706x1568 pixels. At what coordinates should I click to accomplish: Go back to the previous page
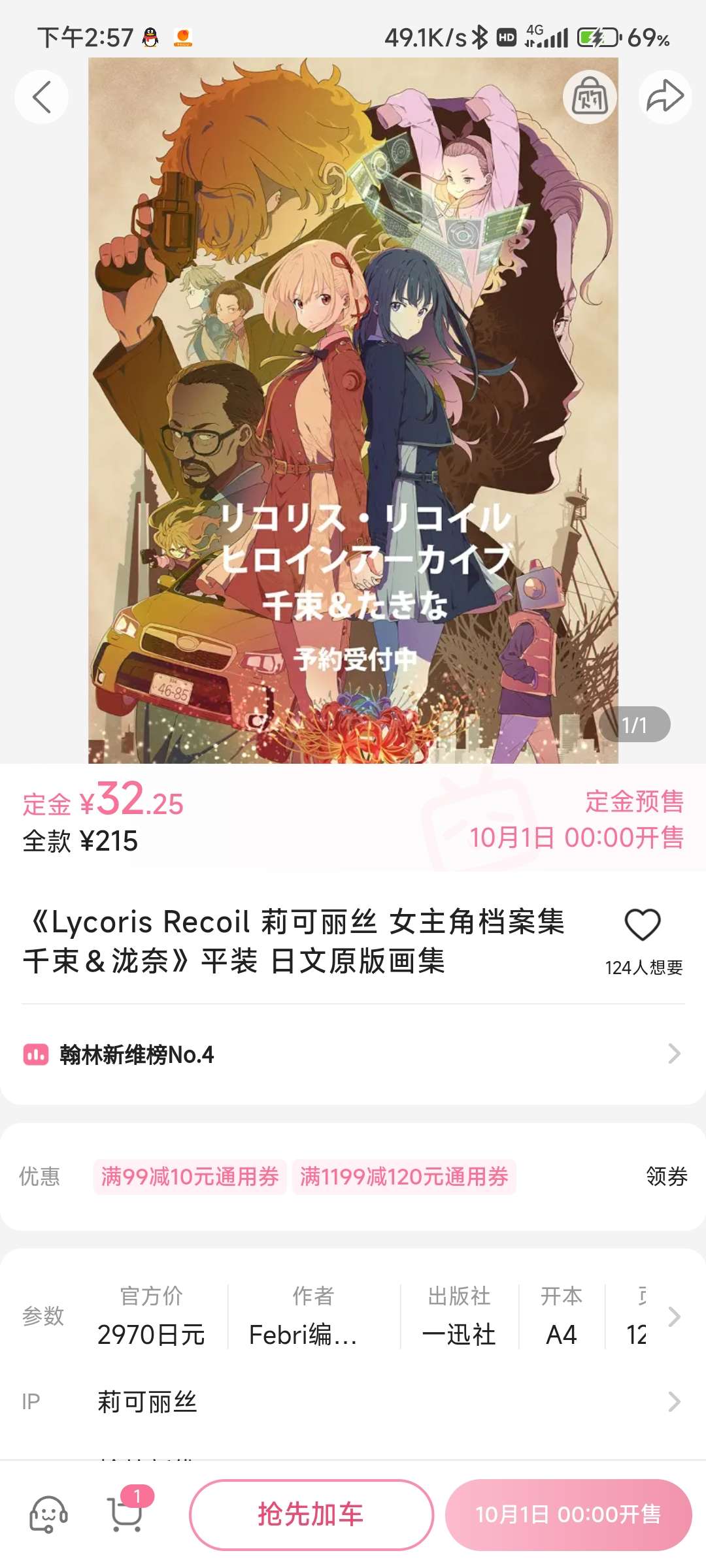pyautogui.click(x=41, y=97)
